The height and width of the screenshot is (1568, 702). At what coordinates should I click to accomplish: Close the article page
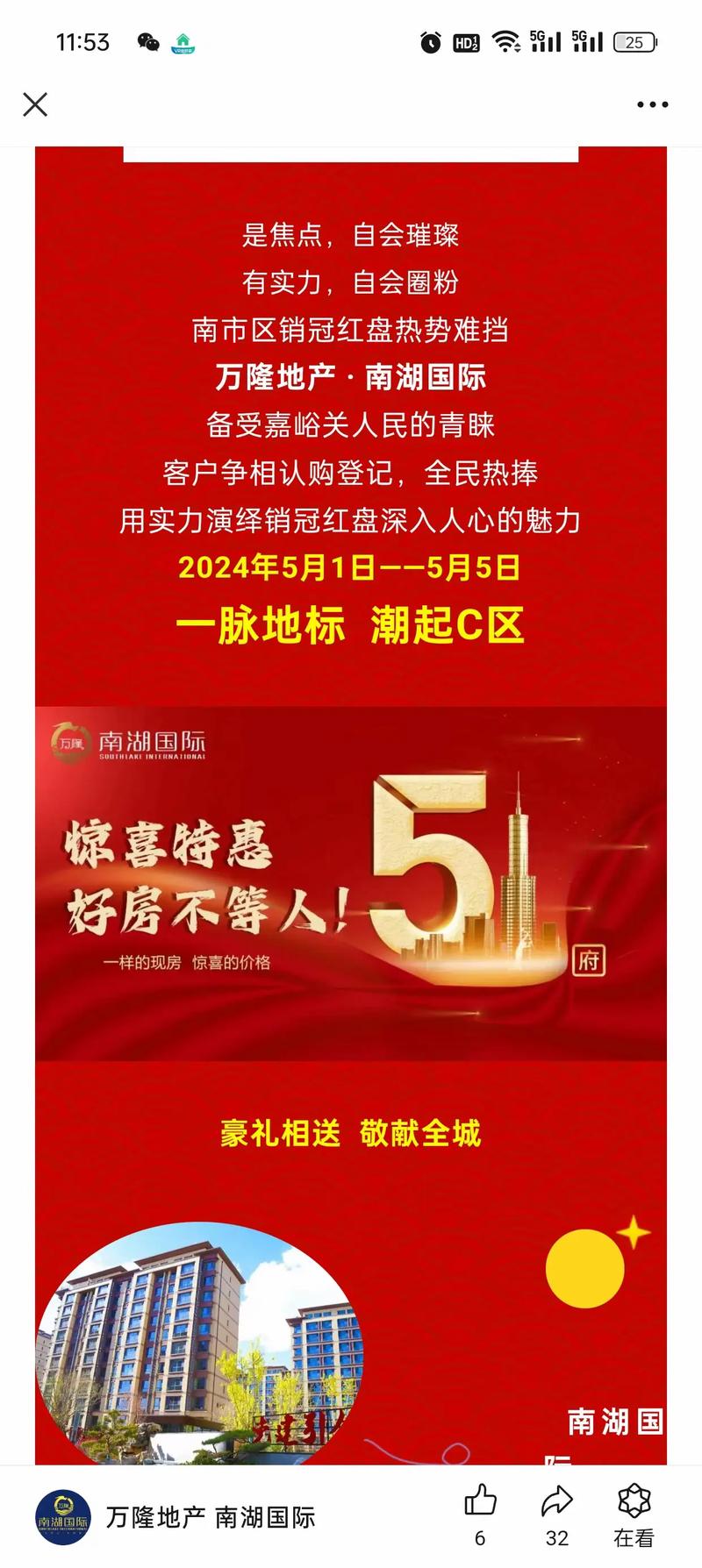(x=35, y=105)
